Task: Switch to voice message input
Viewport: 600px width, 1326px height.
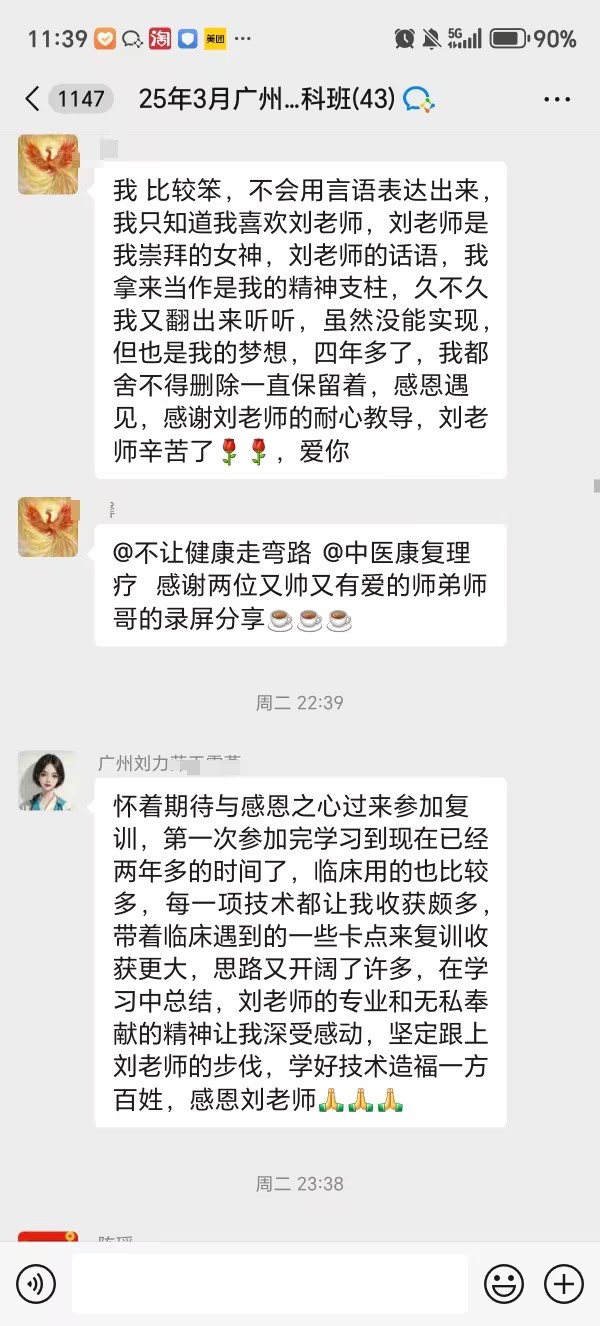Action: (36, 1283)
